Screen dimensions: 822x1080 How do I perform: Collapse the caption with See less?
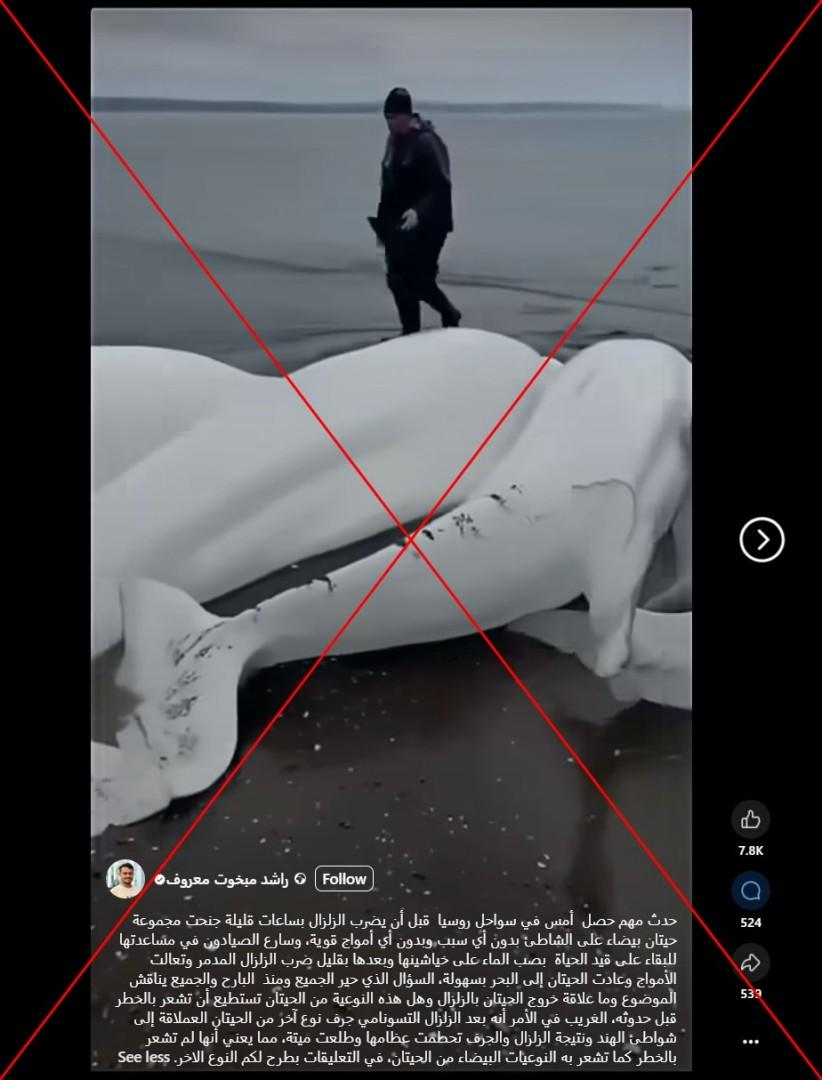pyautogui.click(x=143, y=1057)
